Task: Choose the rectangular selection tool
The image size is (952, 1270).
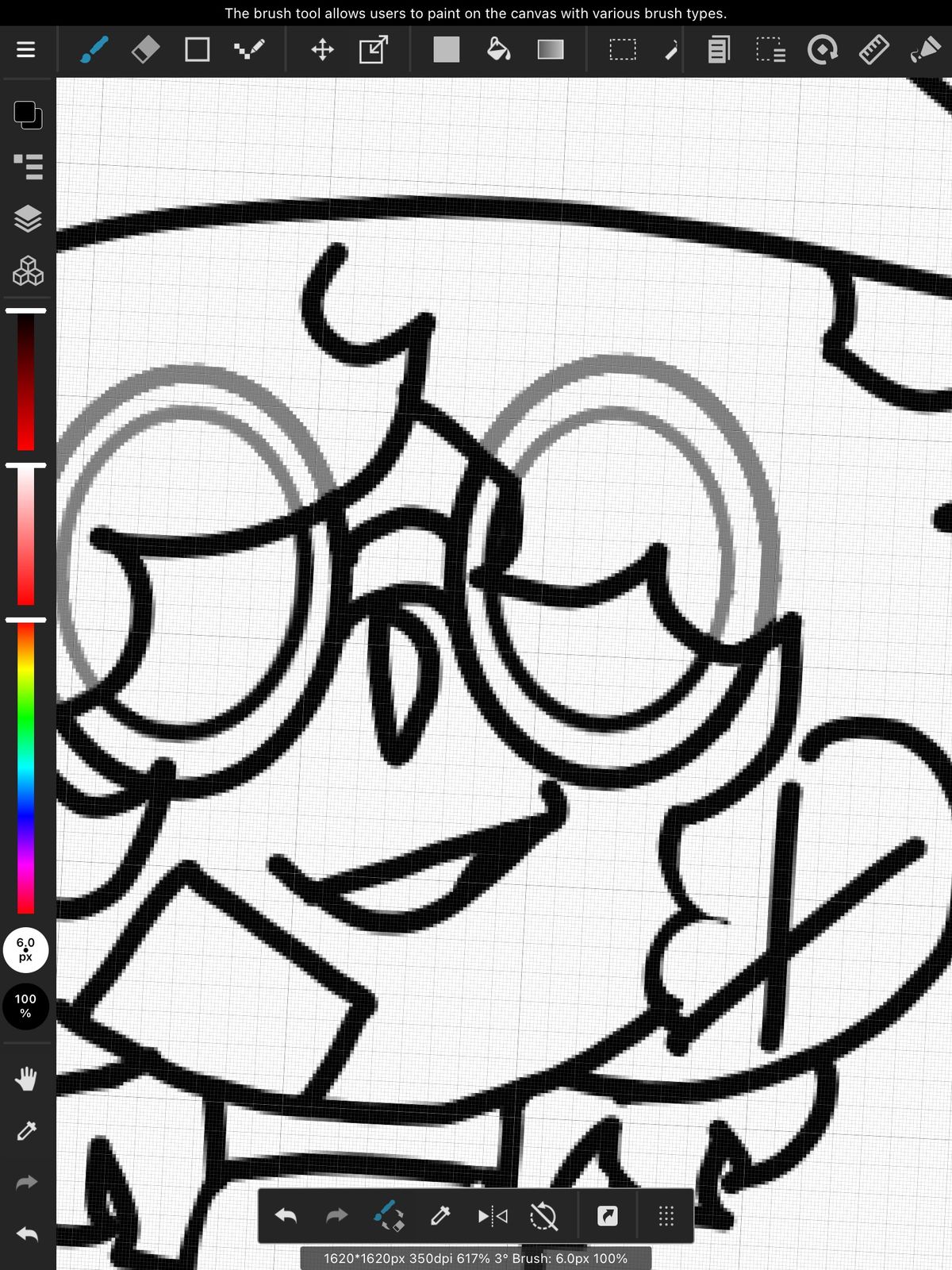Action: [623, 50]
